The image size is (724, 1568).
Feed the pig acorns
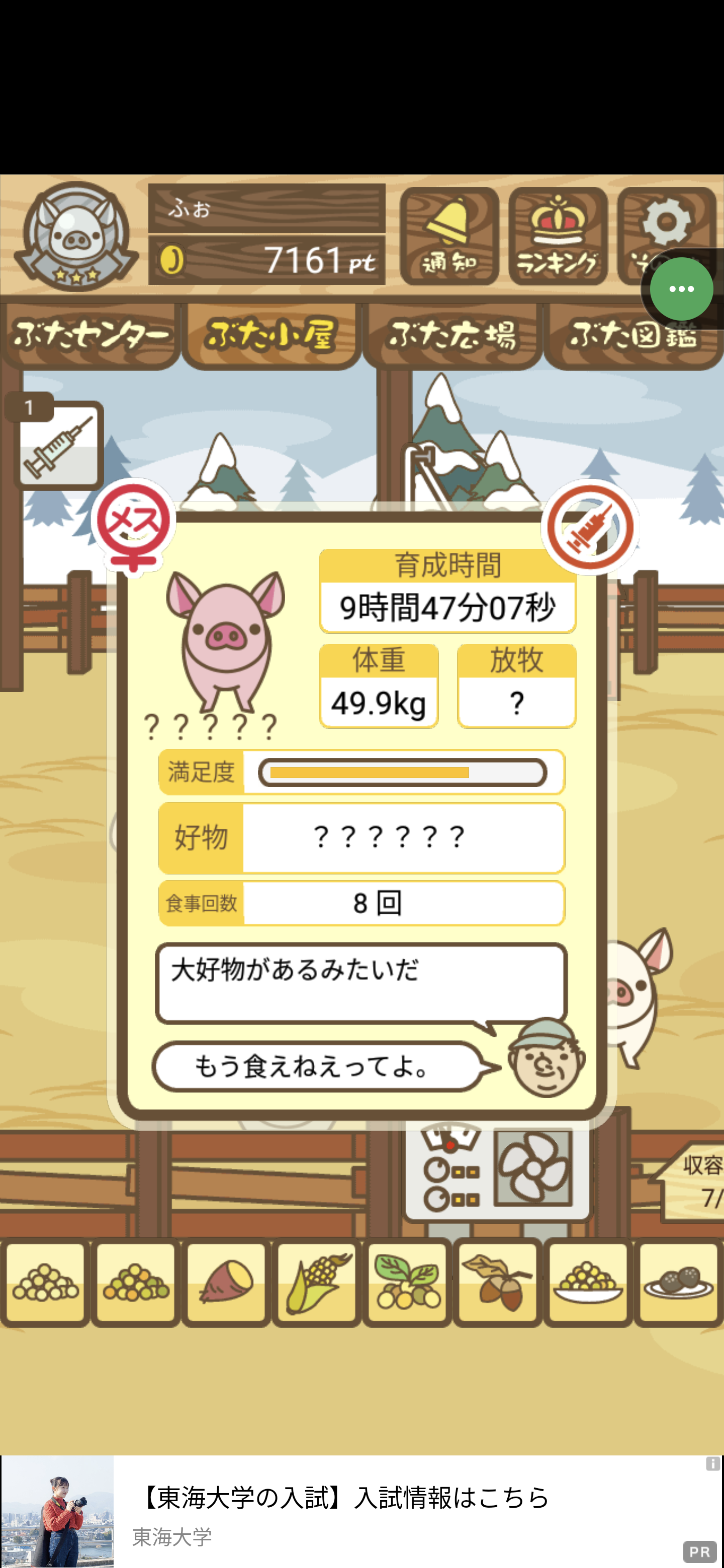[x=497, y=1283]
